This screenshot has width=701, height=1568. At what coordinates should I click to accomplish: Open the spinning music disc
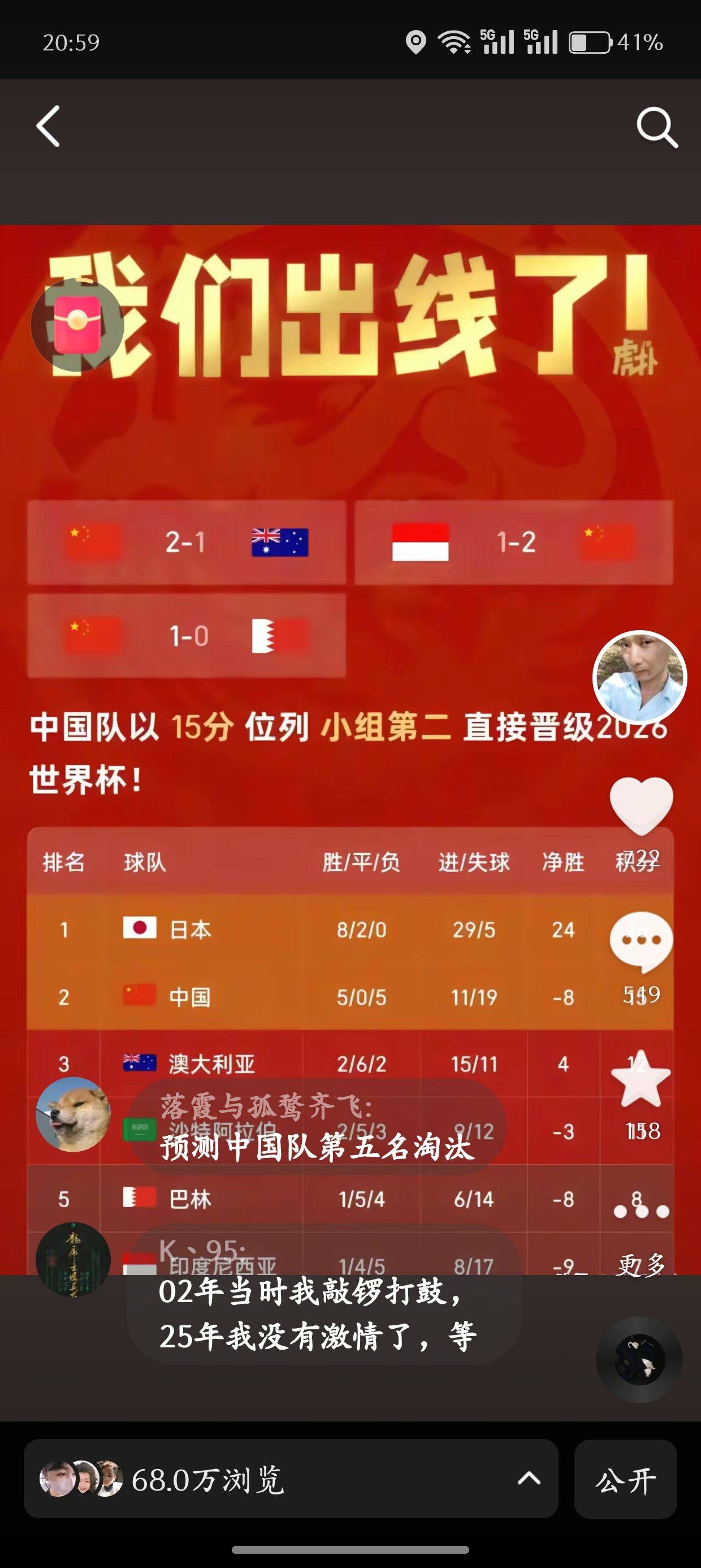[x=639, y=1360]
